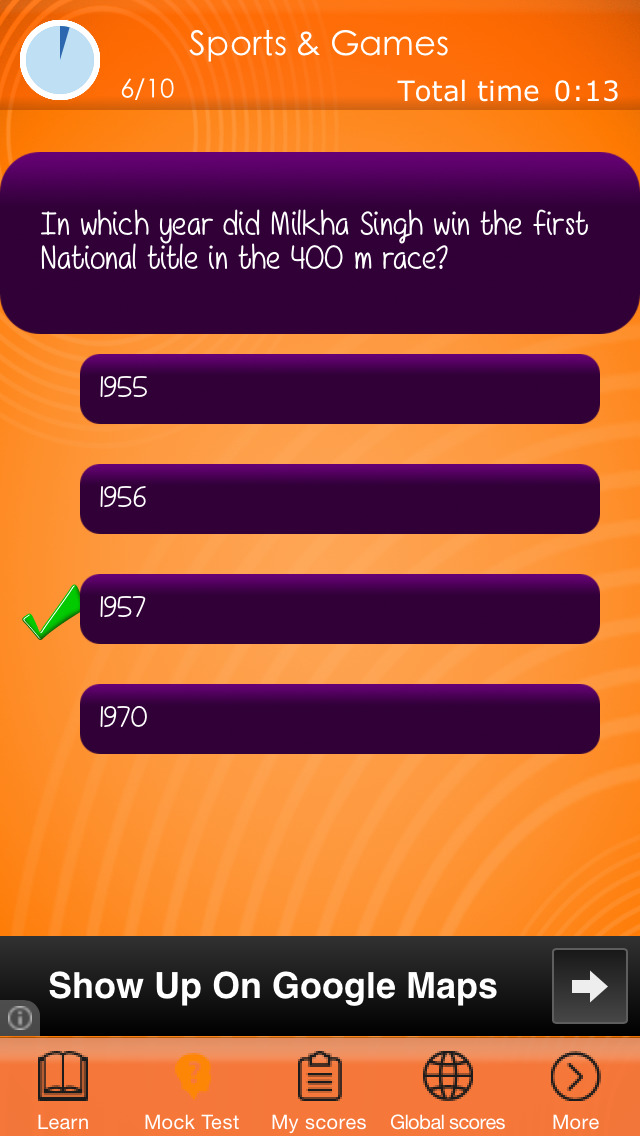This screenshot has width=640, height=1136.
Task: Open the ad info icon
Action: (20, 1018)
